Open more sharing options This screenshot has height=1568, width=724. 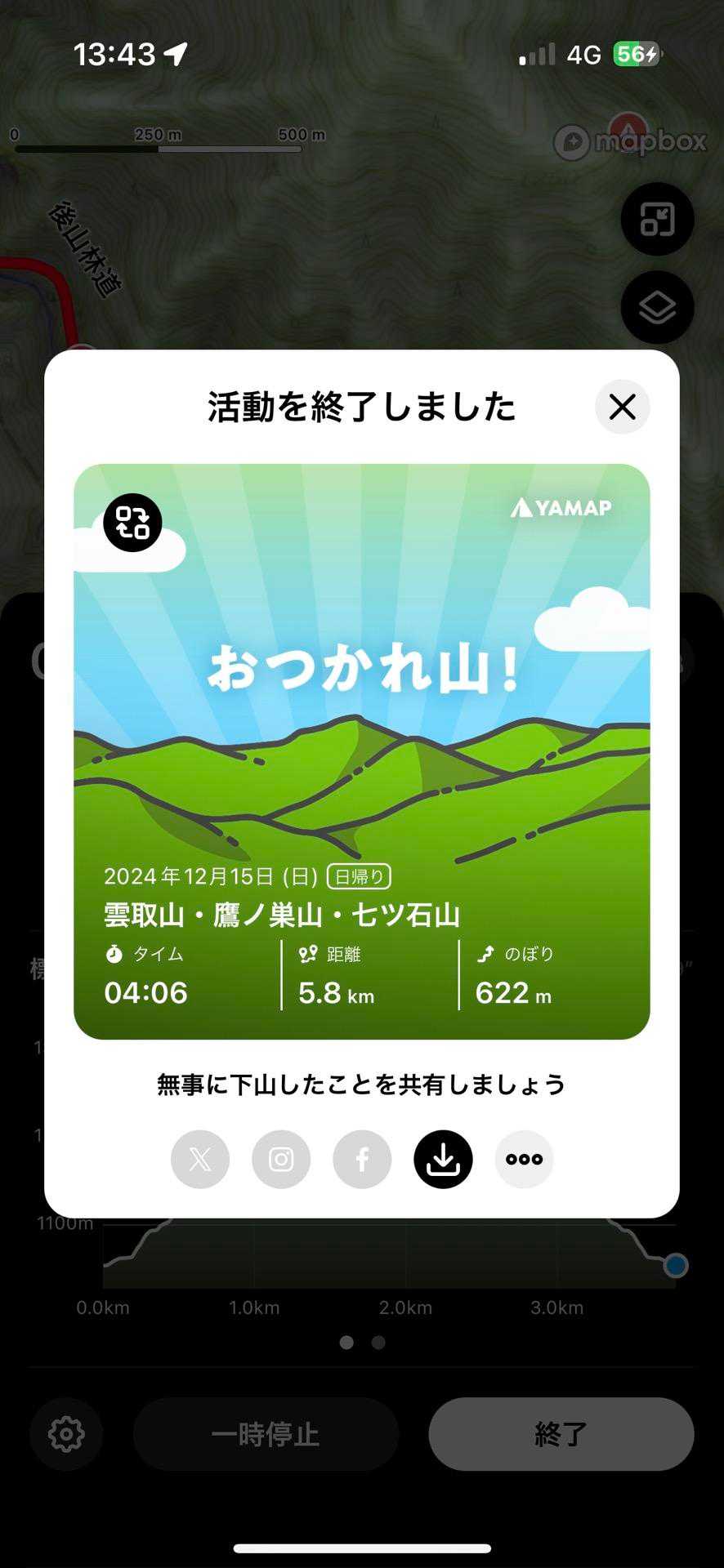click(x=524, y=1159)
